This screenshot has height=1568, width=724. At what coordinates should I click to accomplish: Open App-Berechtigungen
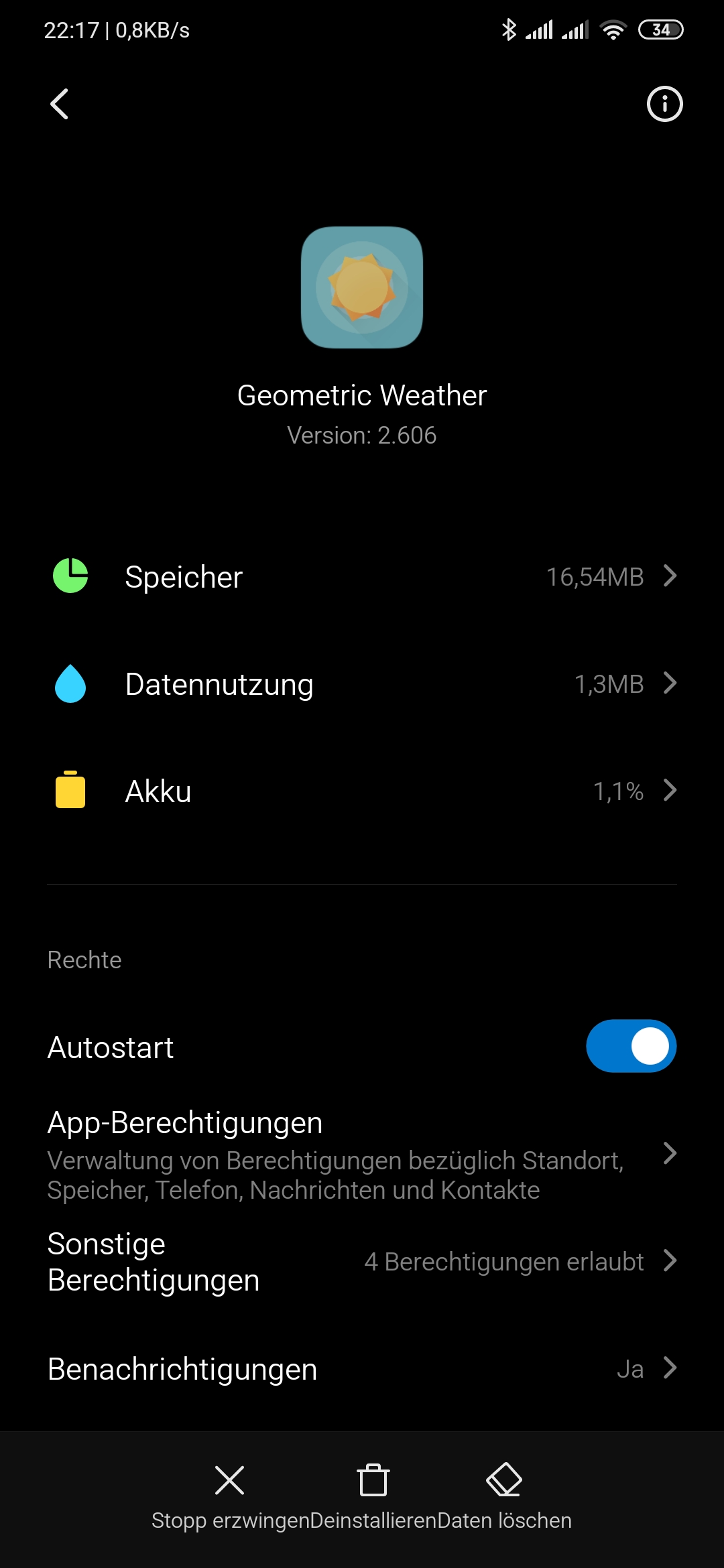[x=362, y=1154]
